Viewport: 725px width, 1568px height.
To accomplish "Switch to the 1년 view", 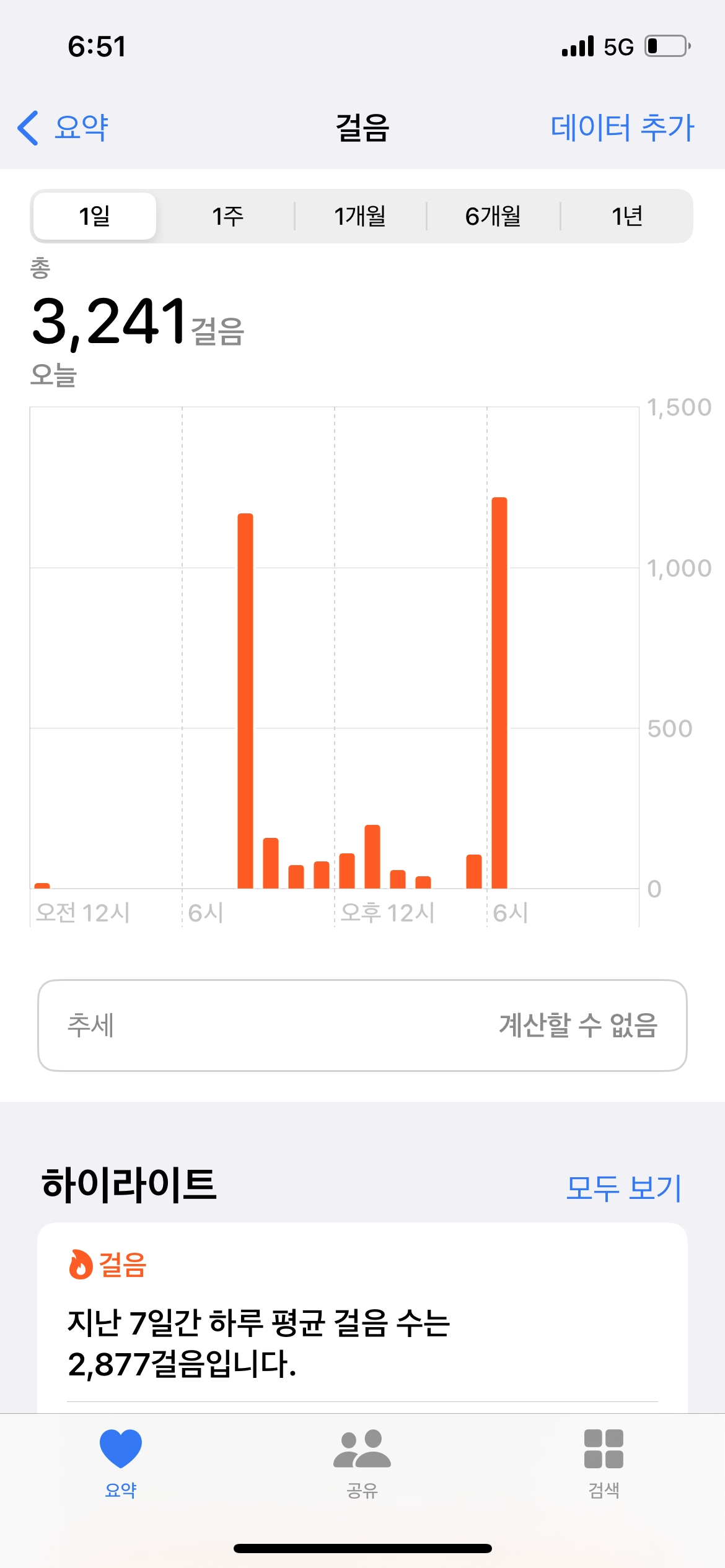I will pos(626,216).
